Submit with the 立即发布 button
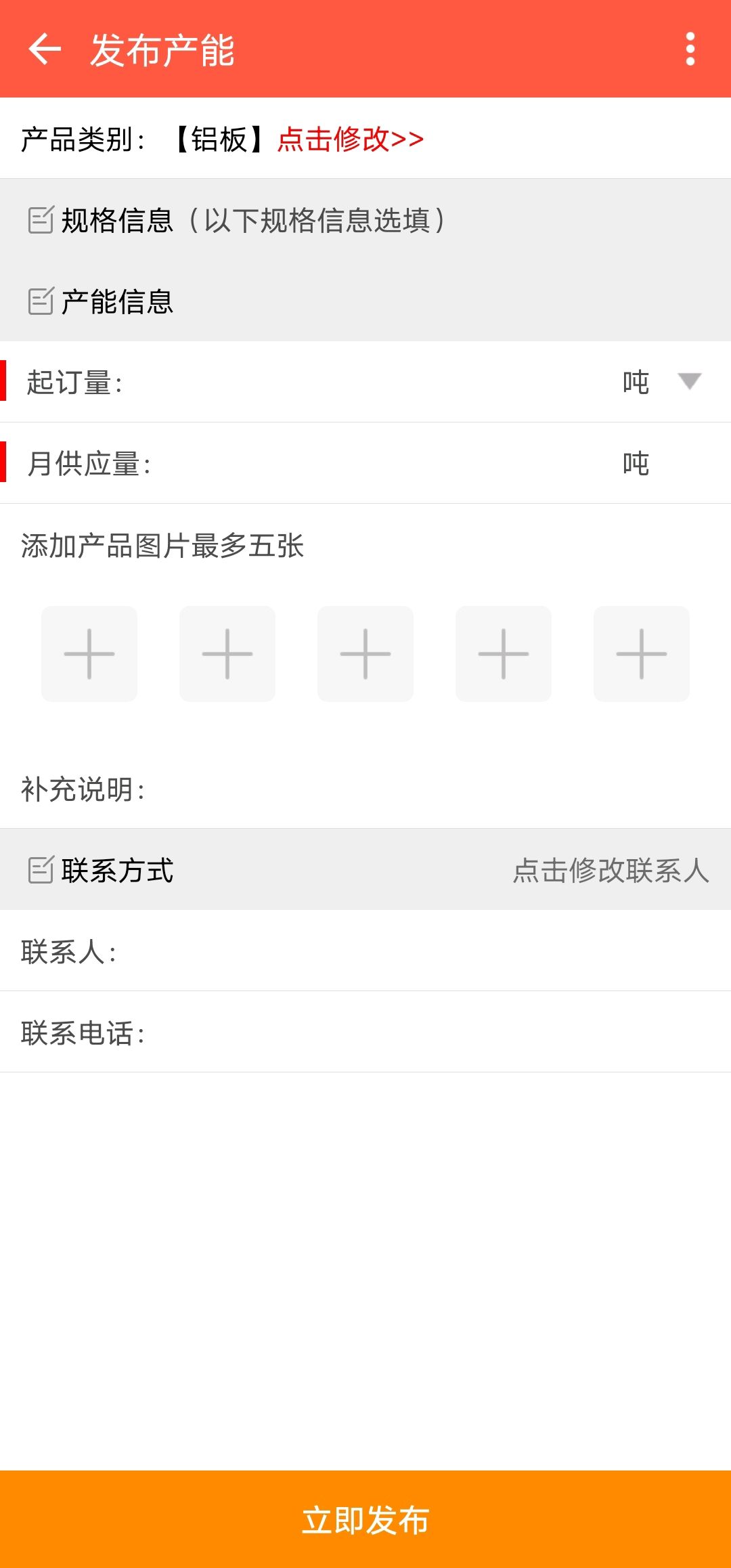 tap(365, 1519)
